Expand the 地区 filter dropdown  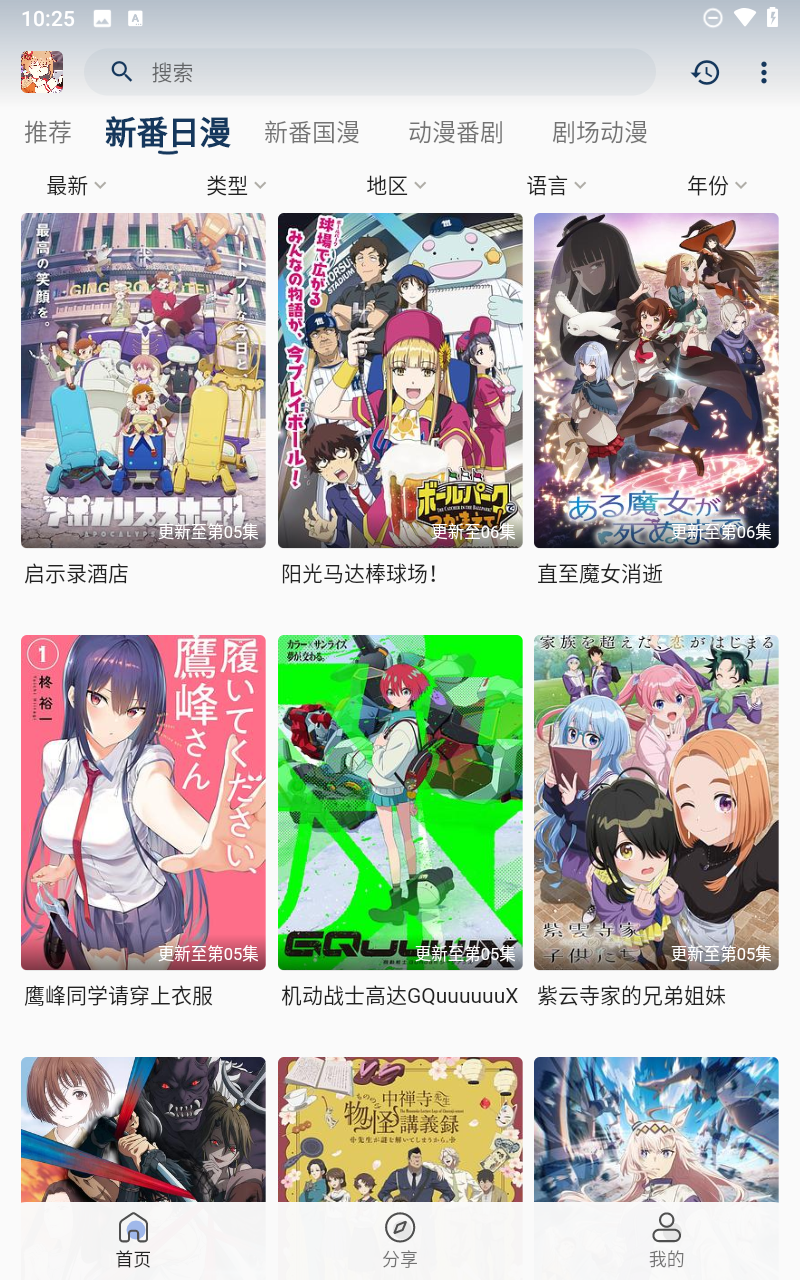(396, 185)
